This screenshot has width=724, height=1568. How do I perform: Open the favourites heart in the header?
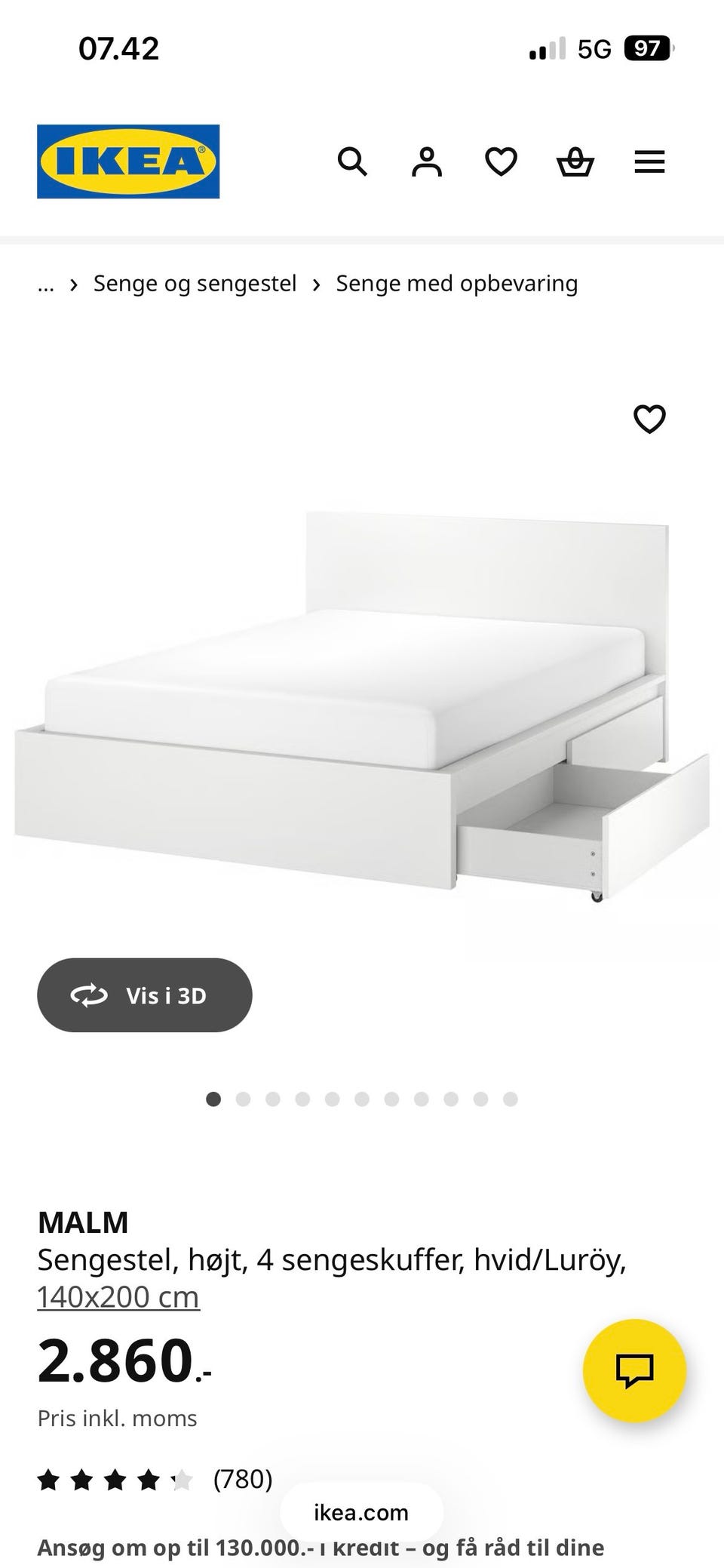point(501,161)
